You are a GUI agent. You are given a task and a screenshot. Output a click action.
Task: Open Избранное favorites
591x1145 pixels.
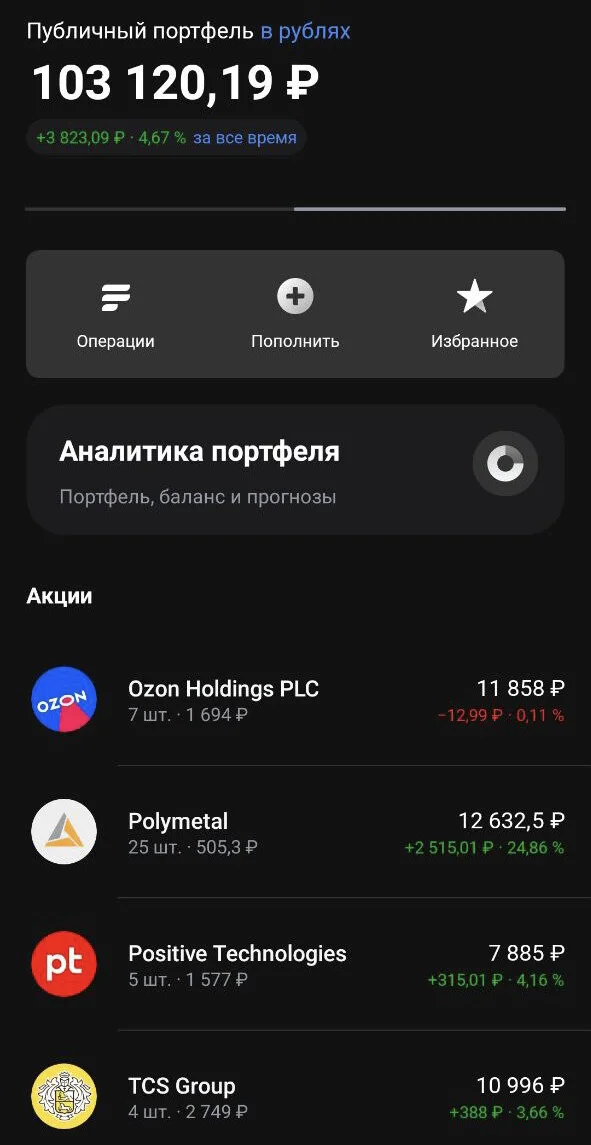point(474,315)
